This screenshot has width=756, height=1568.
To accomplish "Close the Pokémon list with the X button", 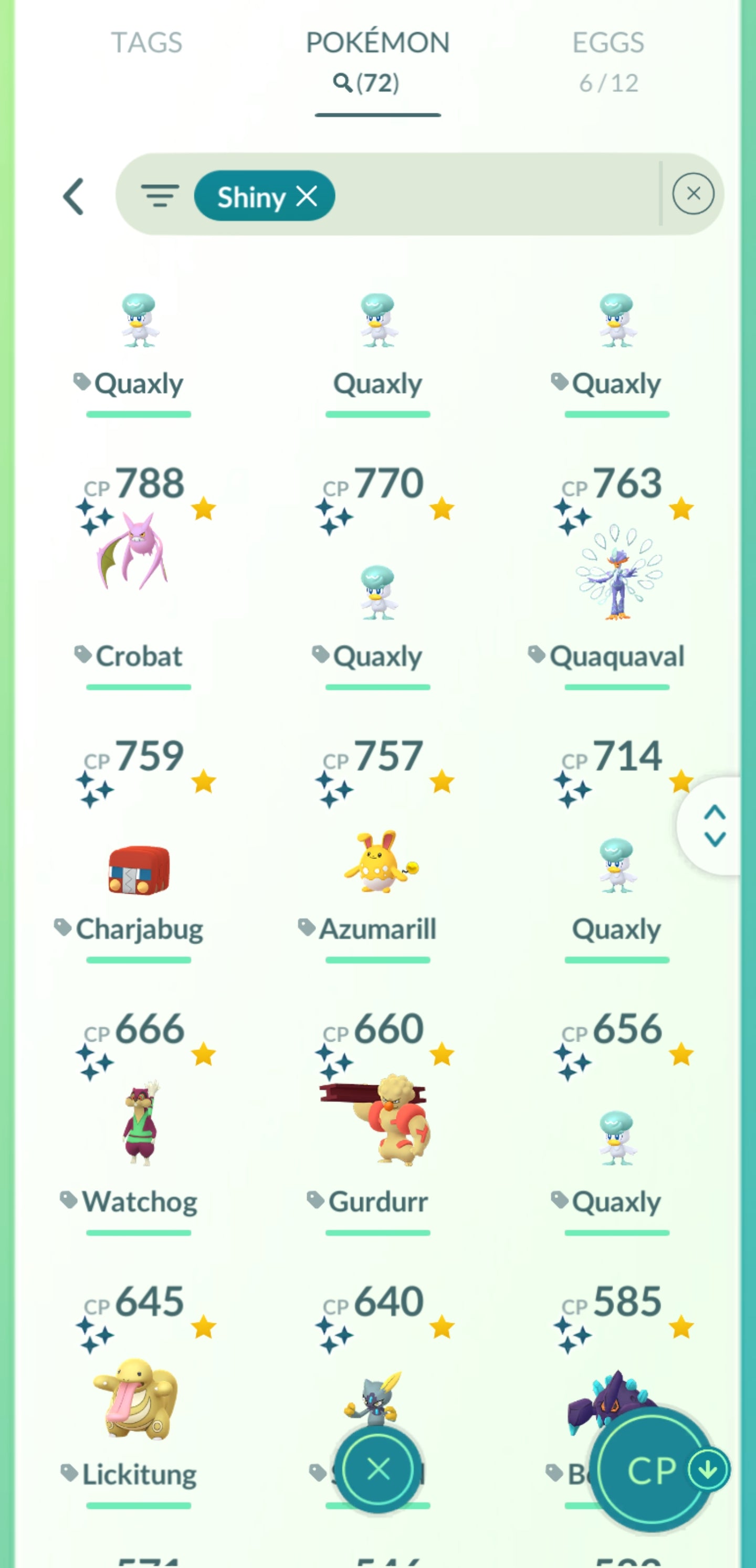I will [x=377, y=1469].
